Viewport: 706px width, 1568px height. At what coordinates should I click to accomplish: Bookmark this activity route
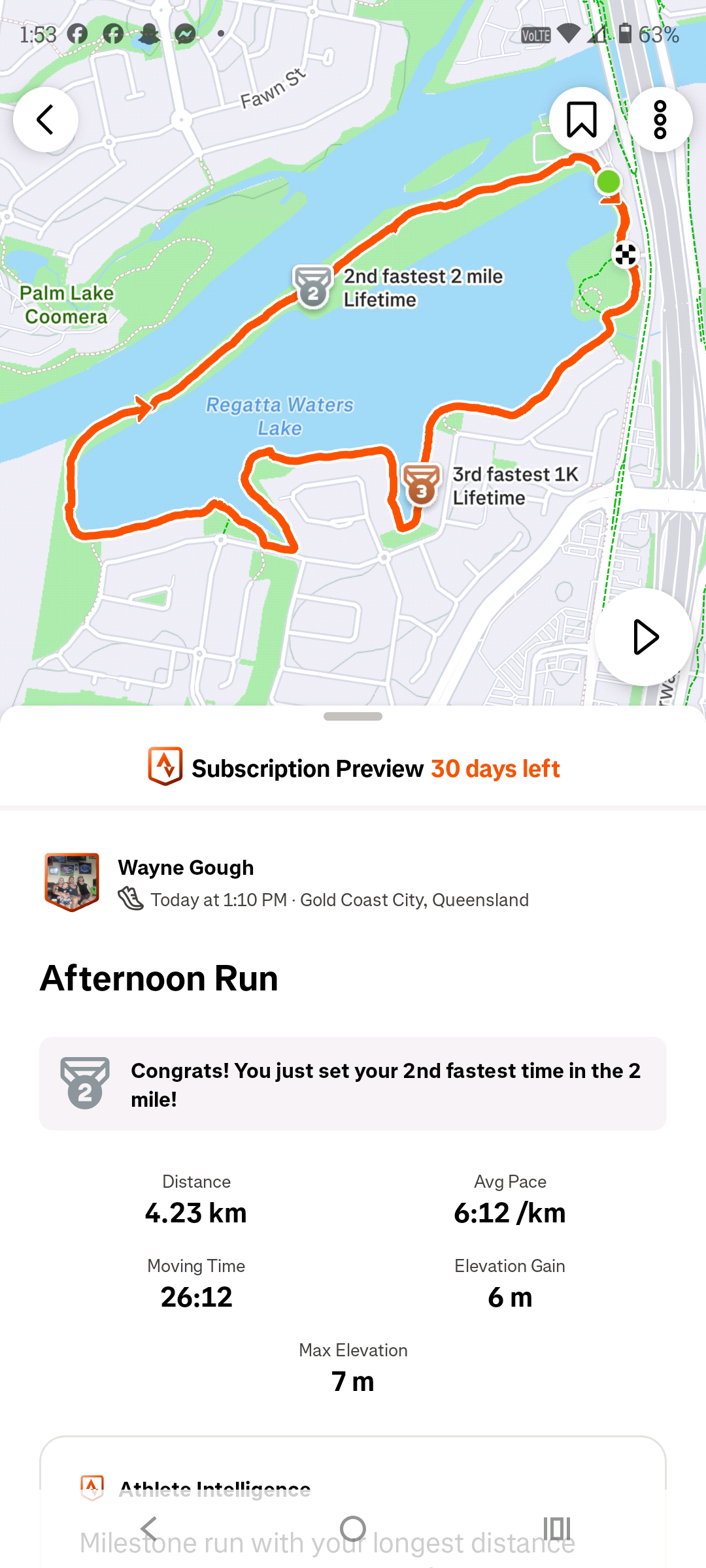pyautogui.click(x=581, y=120)
